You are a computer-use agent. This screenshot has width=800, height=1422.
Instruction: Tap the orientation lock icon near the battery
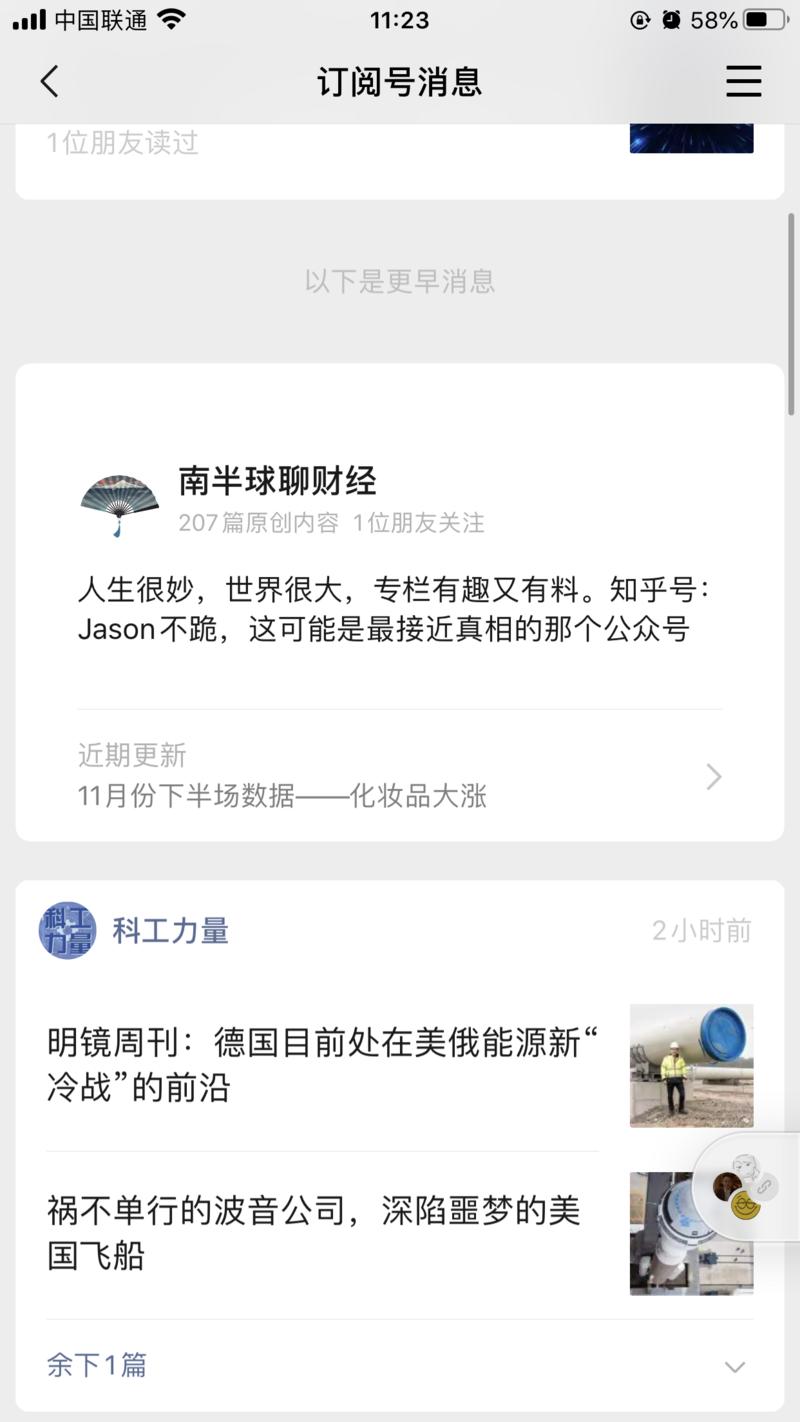coord(640,18)
